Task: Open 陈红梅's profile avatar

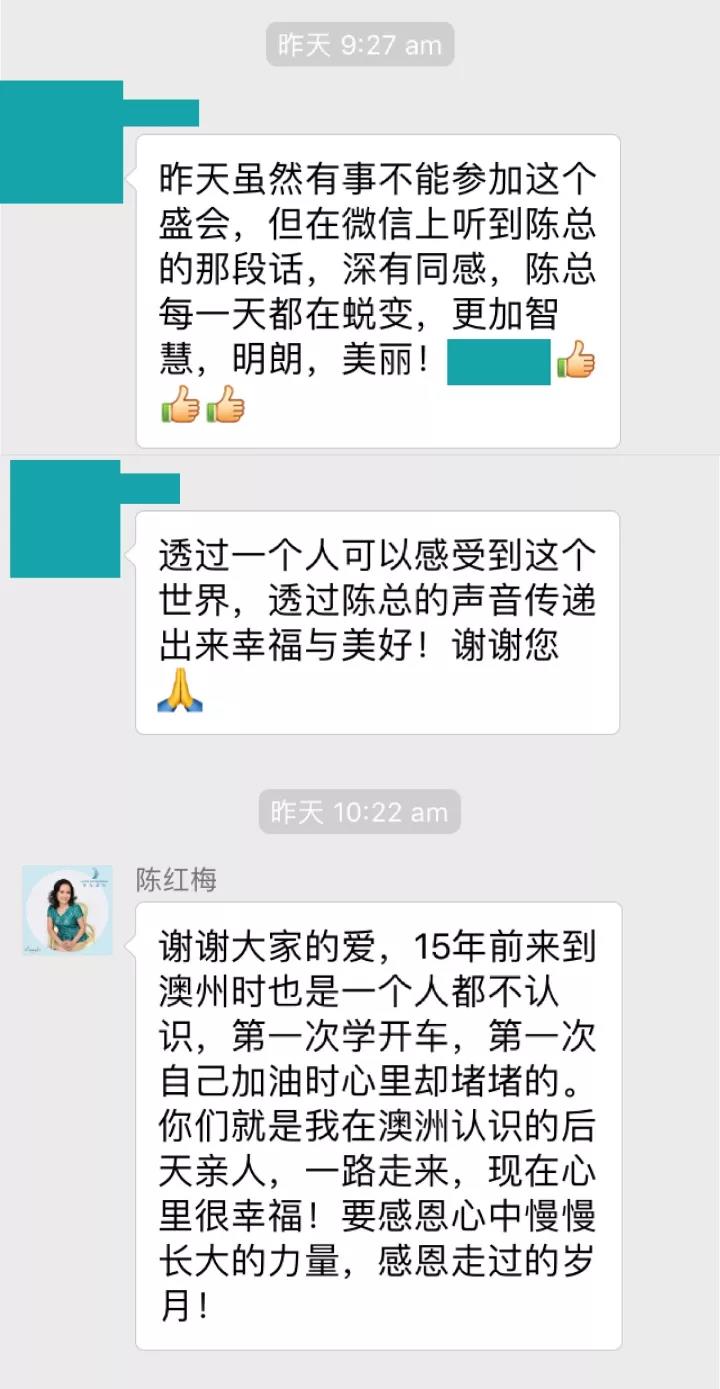Action: 67,910
